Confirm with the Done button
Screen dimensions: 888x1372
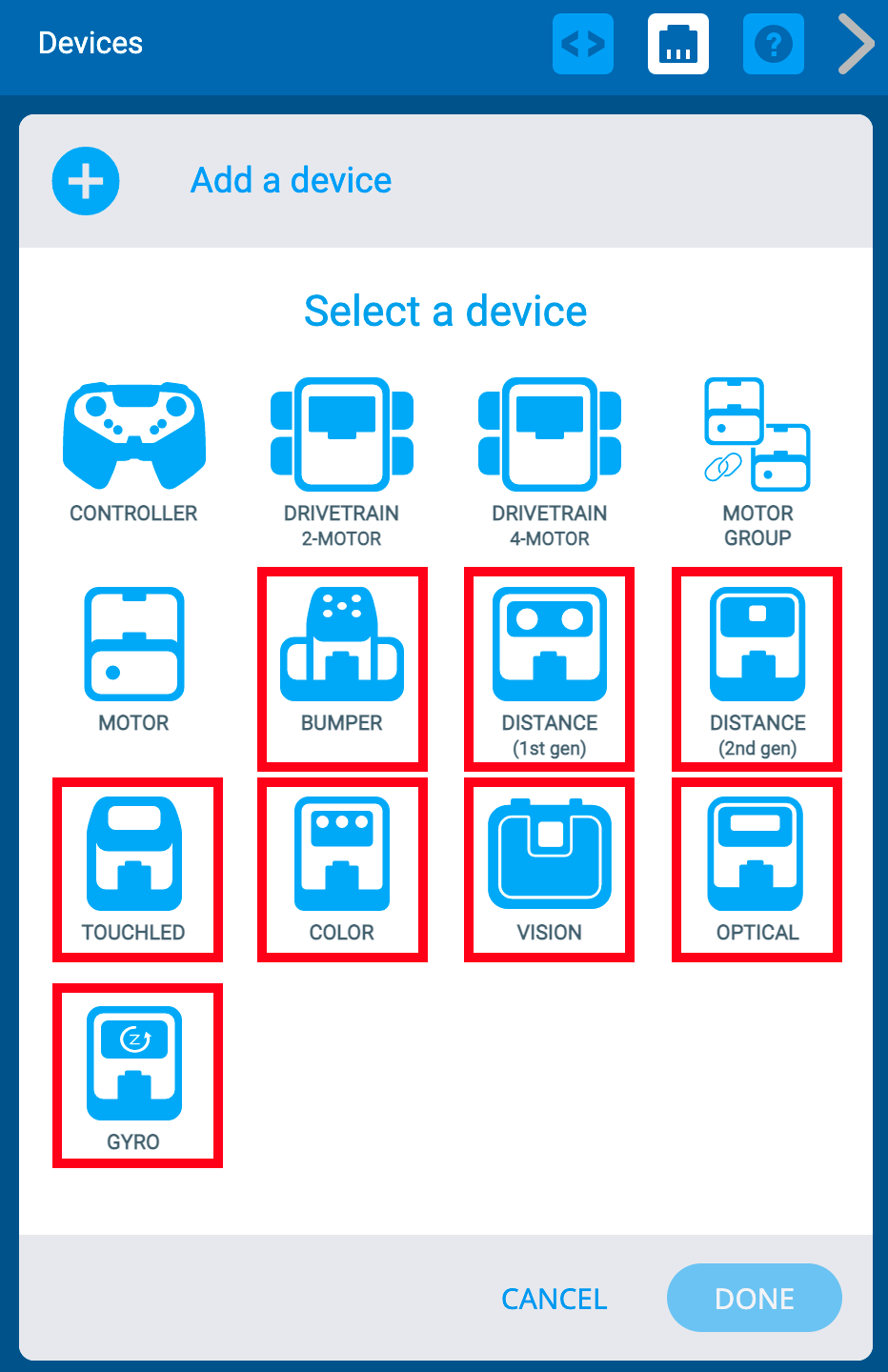pos(755,1299)
